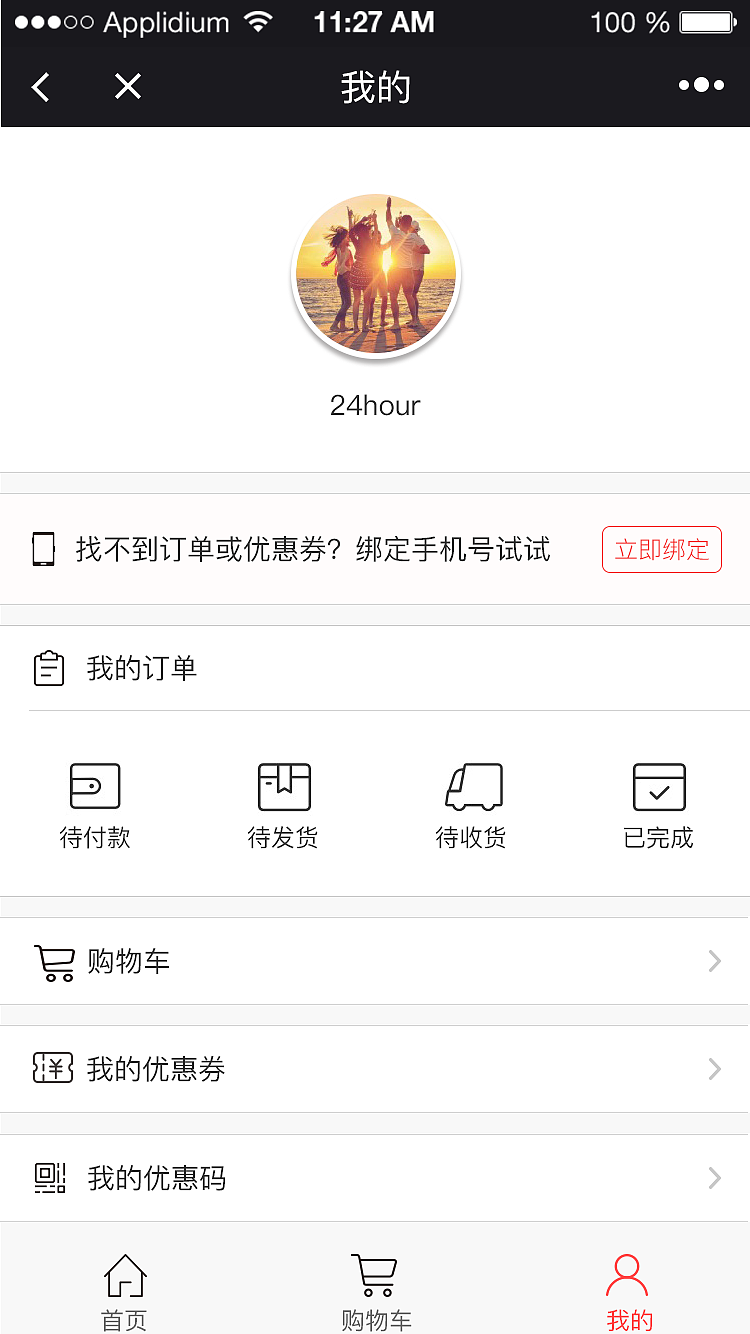This screenshot has height=1334, width=750.
Task: Open 待发货 package status icon
Action: pyautogui.click(x=283, y=785)
